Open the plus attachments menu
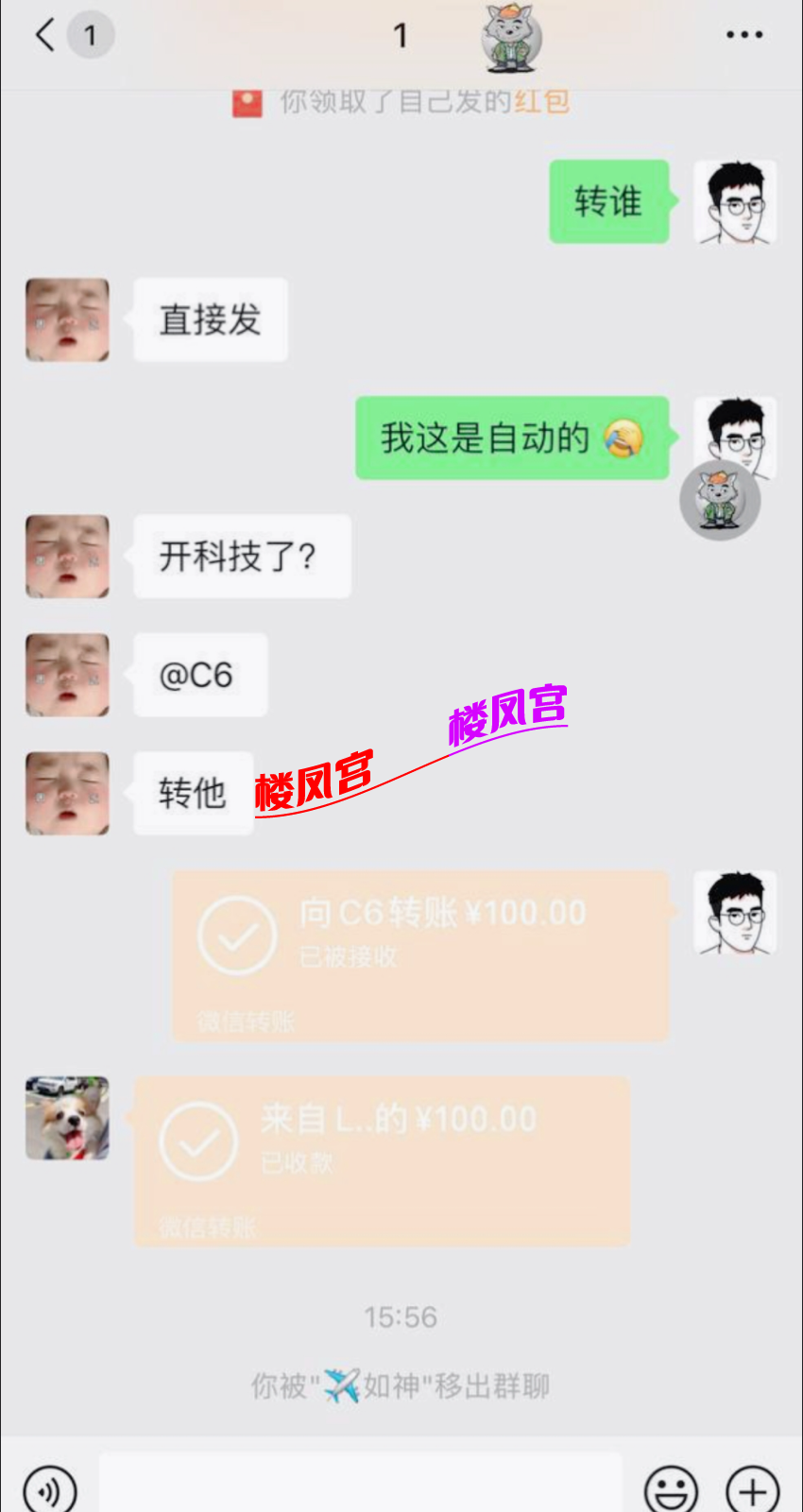 pyautogui.click(x=752, y=1489)
